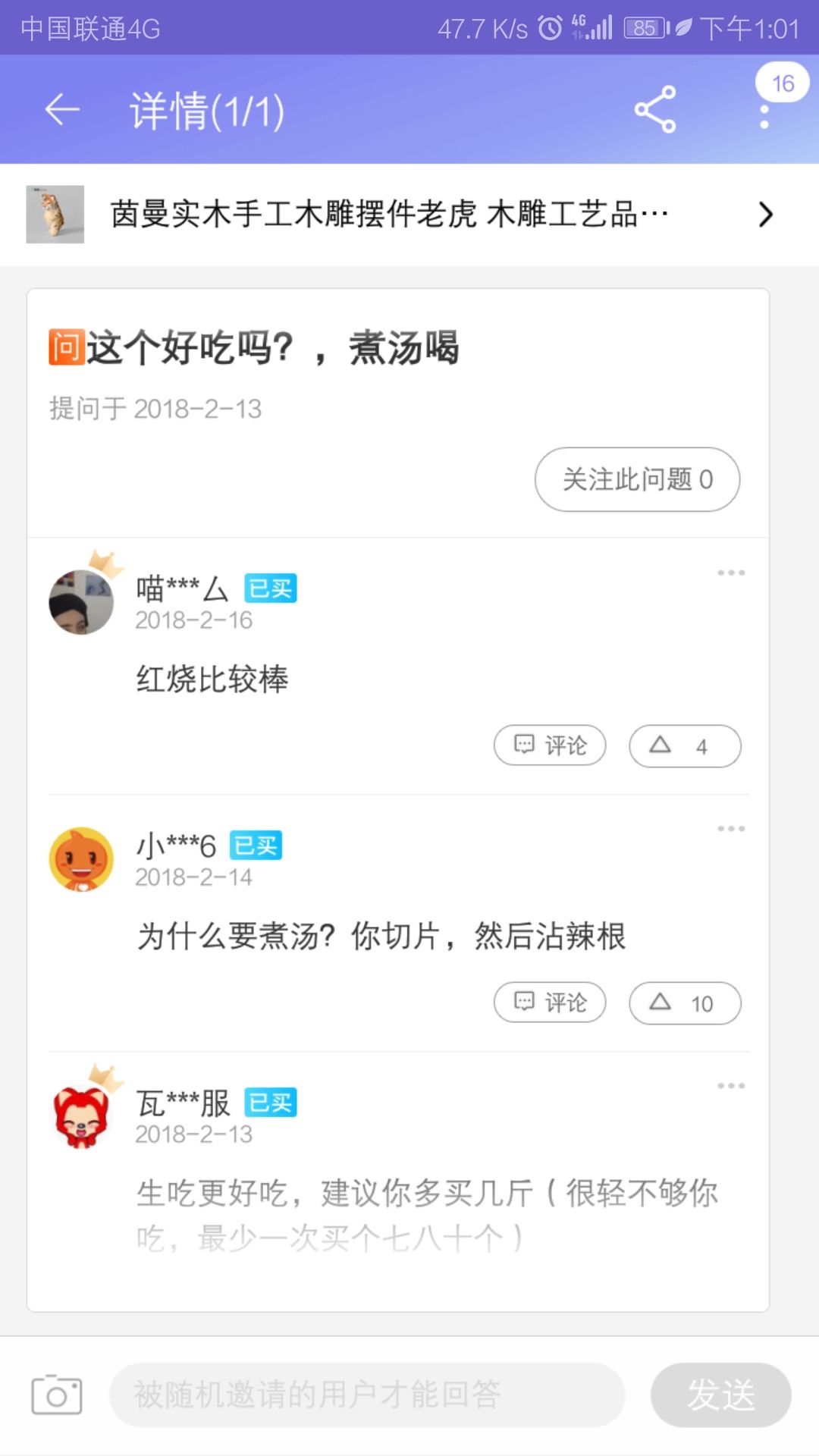Open more options for 瓦***服's answer
This screenshot has height=1456, width=819.
click(731, 1086)
